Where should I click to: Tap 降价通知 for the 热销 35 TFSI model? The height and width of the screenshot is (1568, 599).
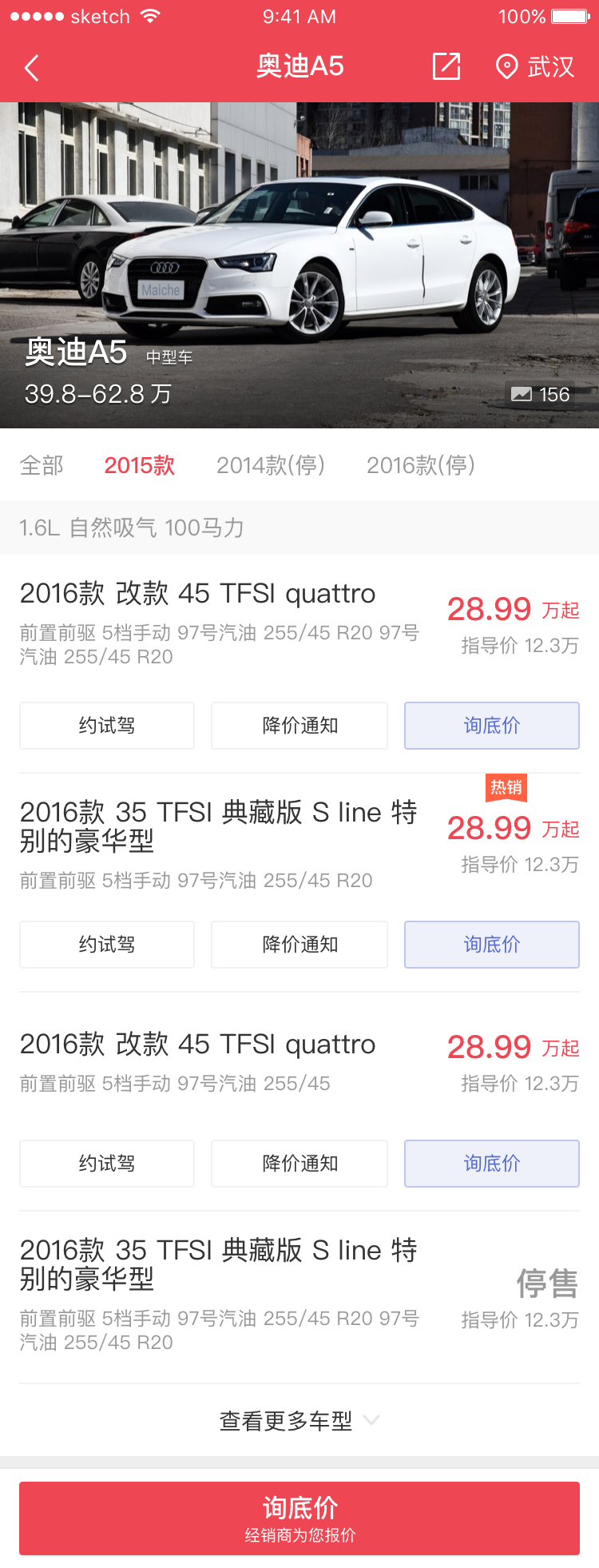(299, 945)
